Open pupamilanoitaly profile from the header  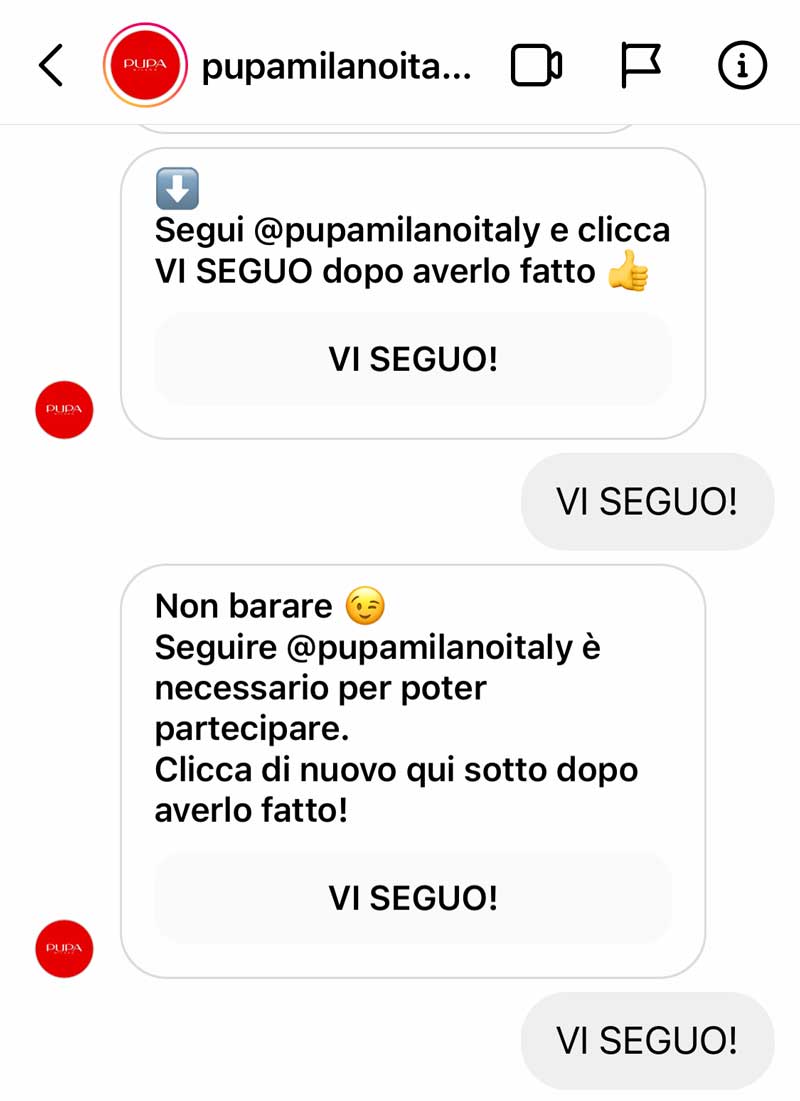[x=335, y=67]
